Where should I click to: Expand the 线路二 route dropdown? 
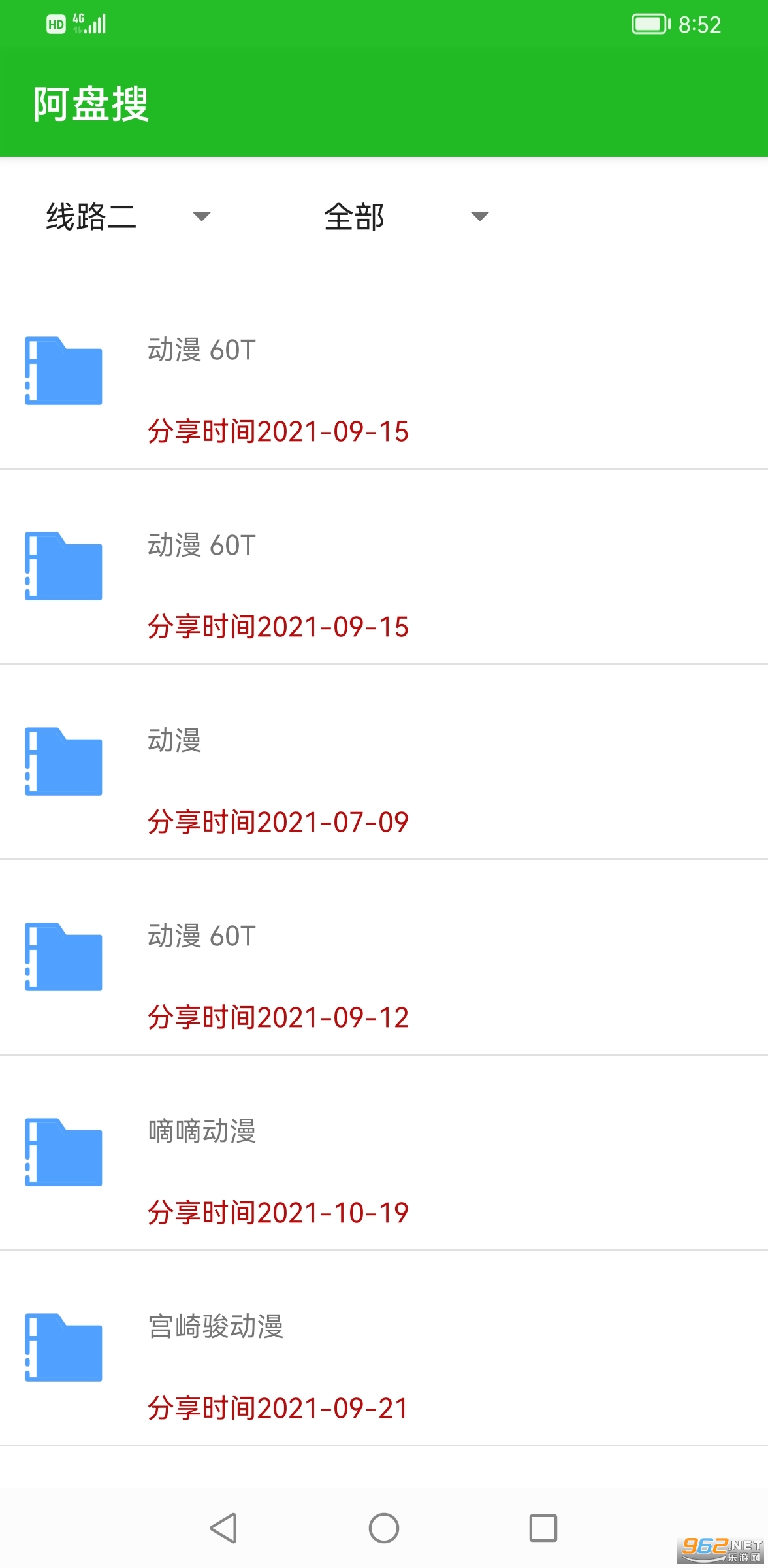coord(128,216)
